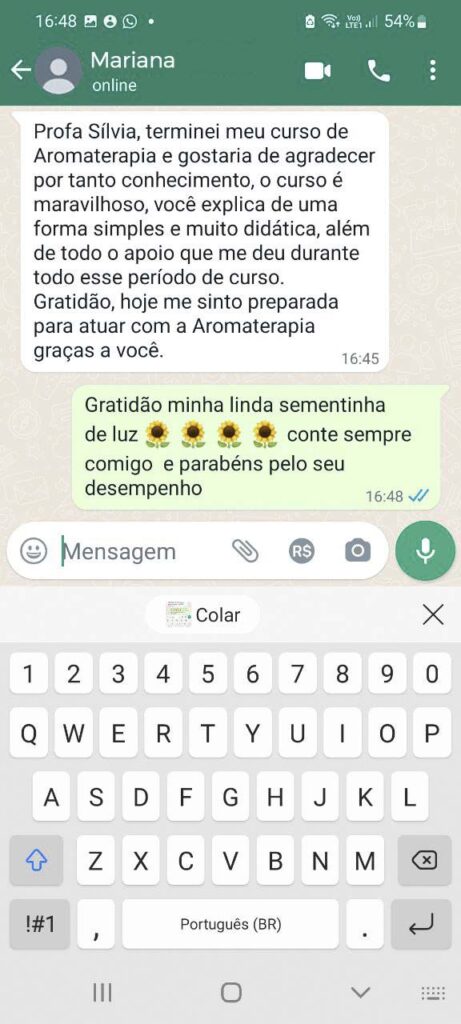
Task: Go back from Mariana's chat
Action: tap(20, 71)
